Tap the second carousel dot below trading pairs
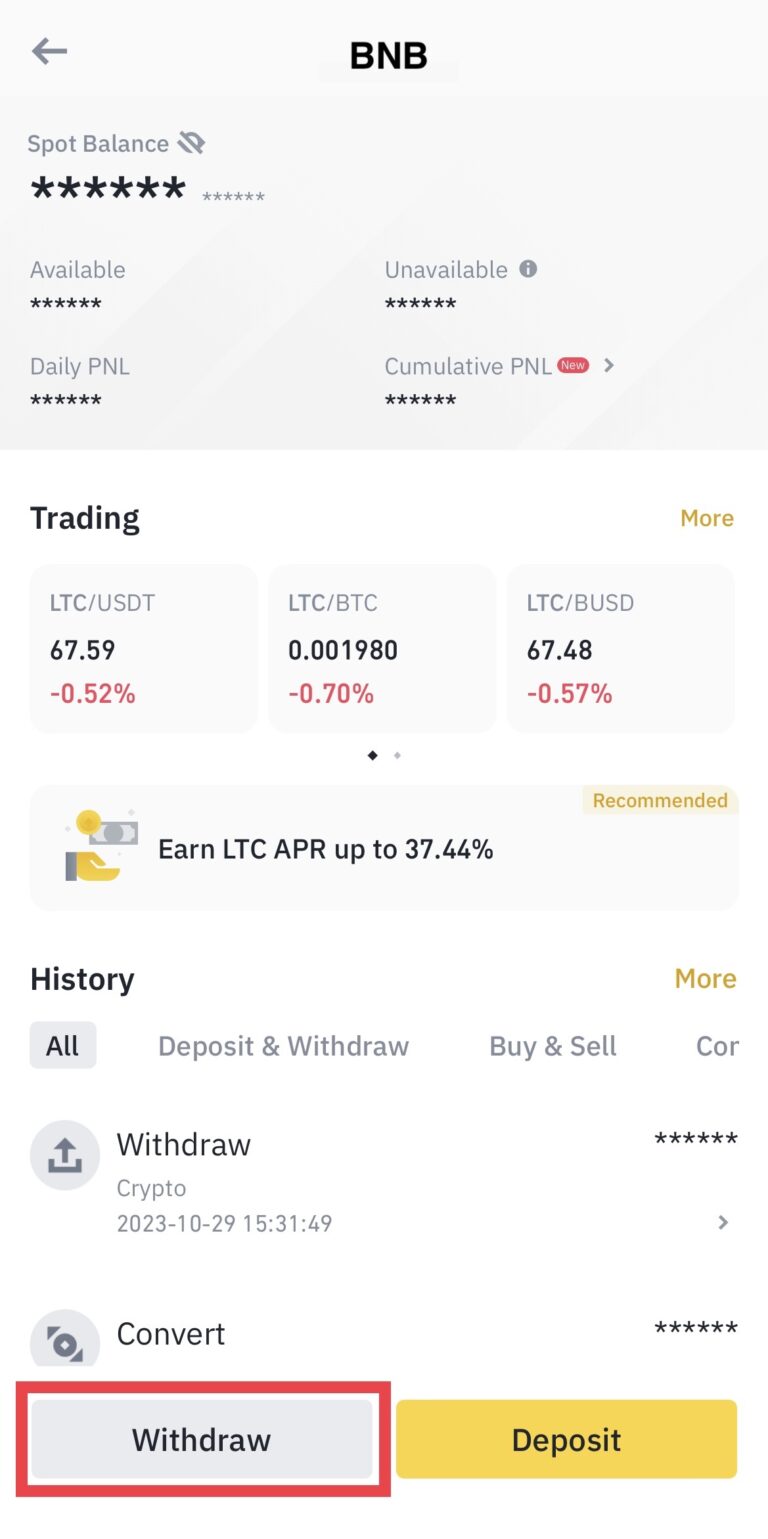768x1539 pixels. point(397,755)
